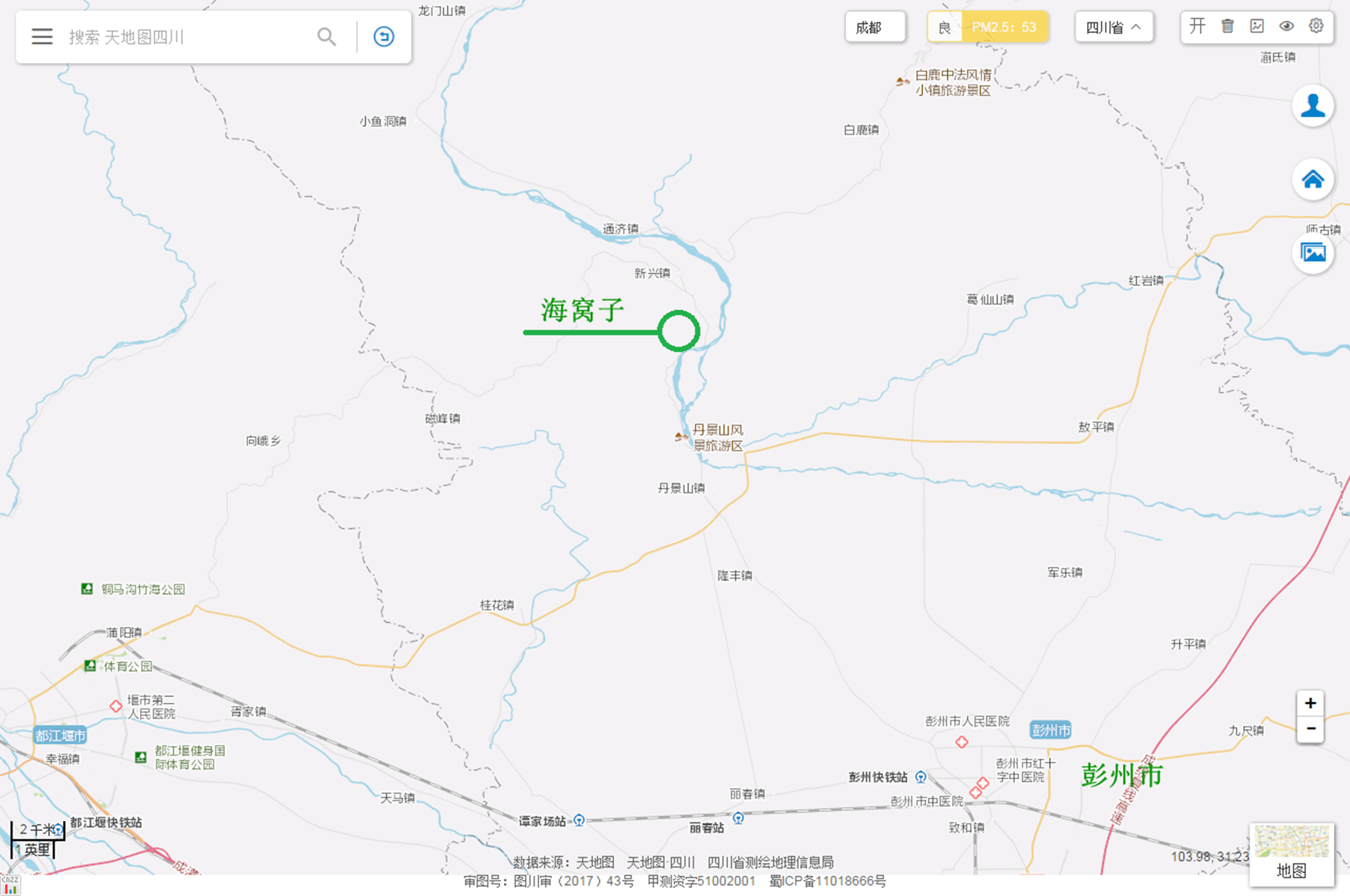Tap the magnifier search icon
Screen dimensions: 1350x896
point(327,37)
